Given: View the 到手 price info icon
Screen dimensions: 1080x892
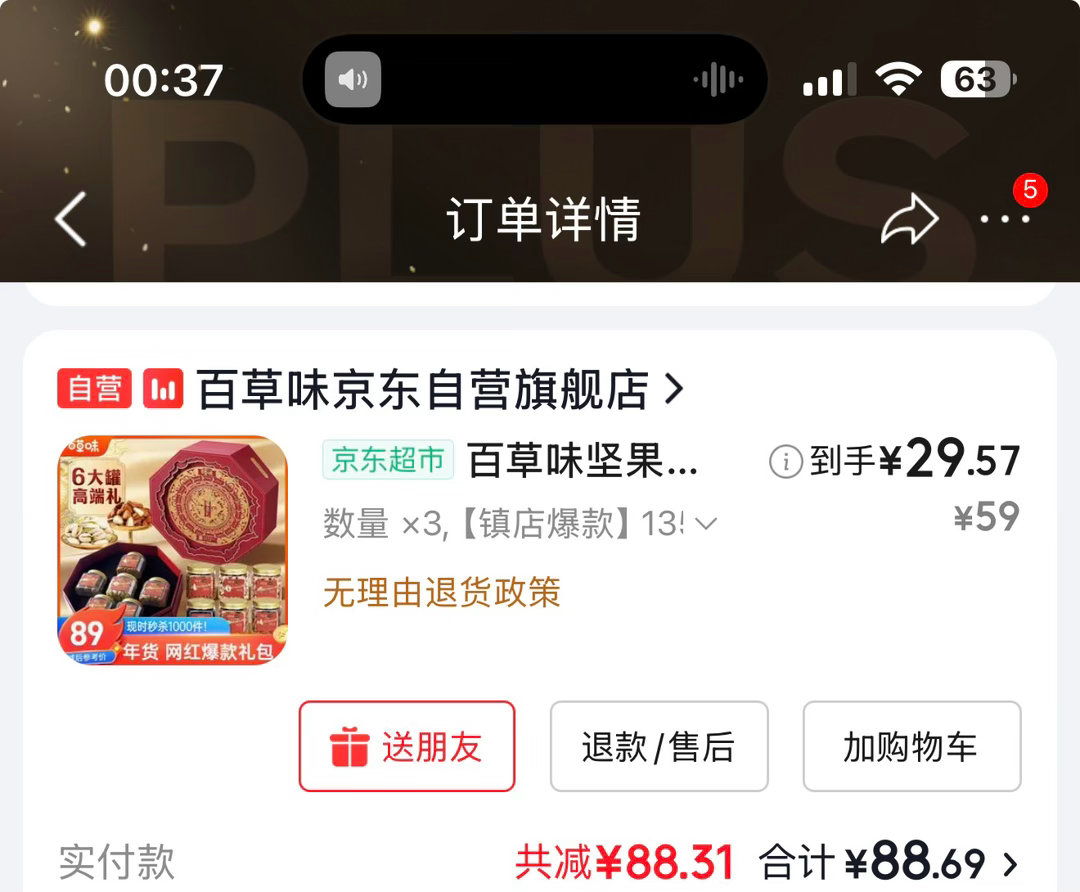Looking at the screenshot, I should click(x=786, y=461).
